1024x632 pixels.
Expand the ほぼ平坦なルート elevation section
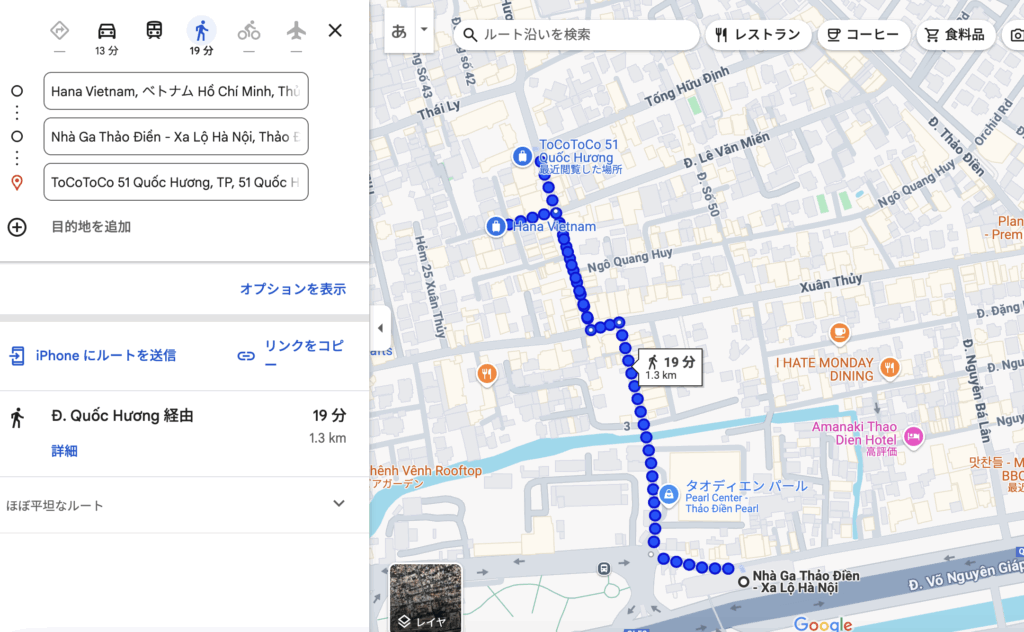(x=338, y=504)
